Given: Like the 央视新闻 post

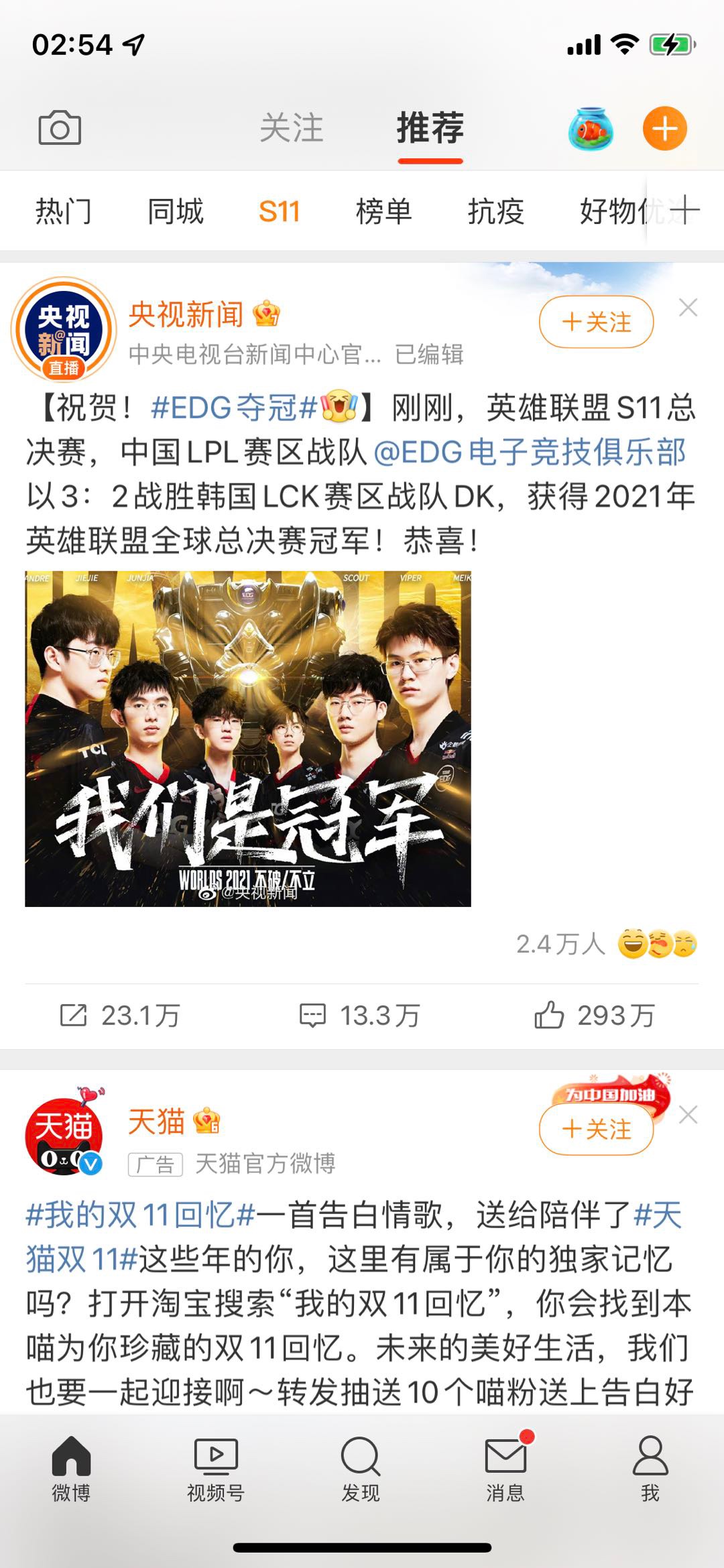Looking at the screenshot, I should pos(595,1016).
